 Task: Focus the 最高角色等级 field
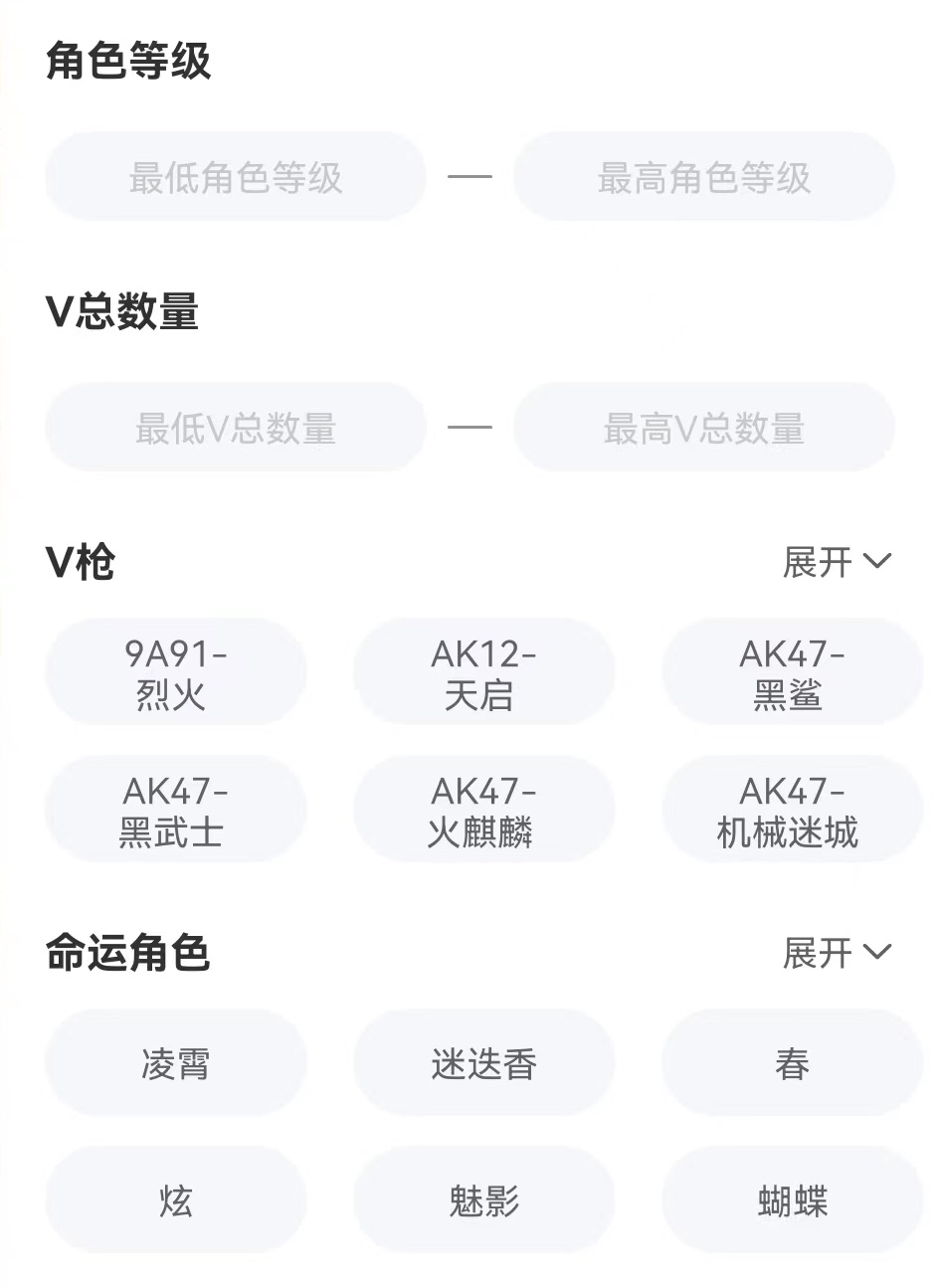tap(703, 178)
